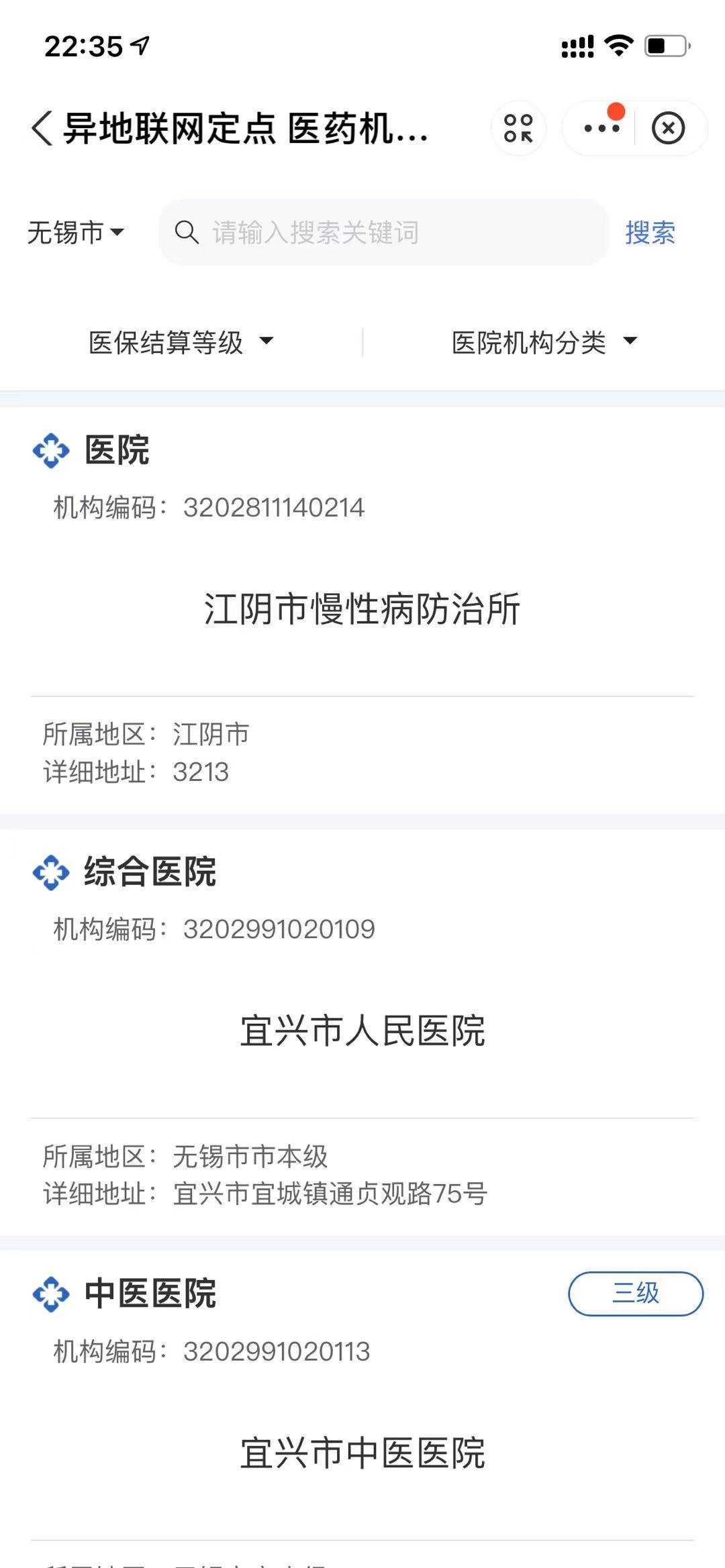The width and height of the screenshot is (725, 1568).
Task: Open 江阴市慢性病防治所 details
Action: point(362,609)
